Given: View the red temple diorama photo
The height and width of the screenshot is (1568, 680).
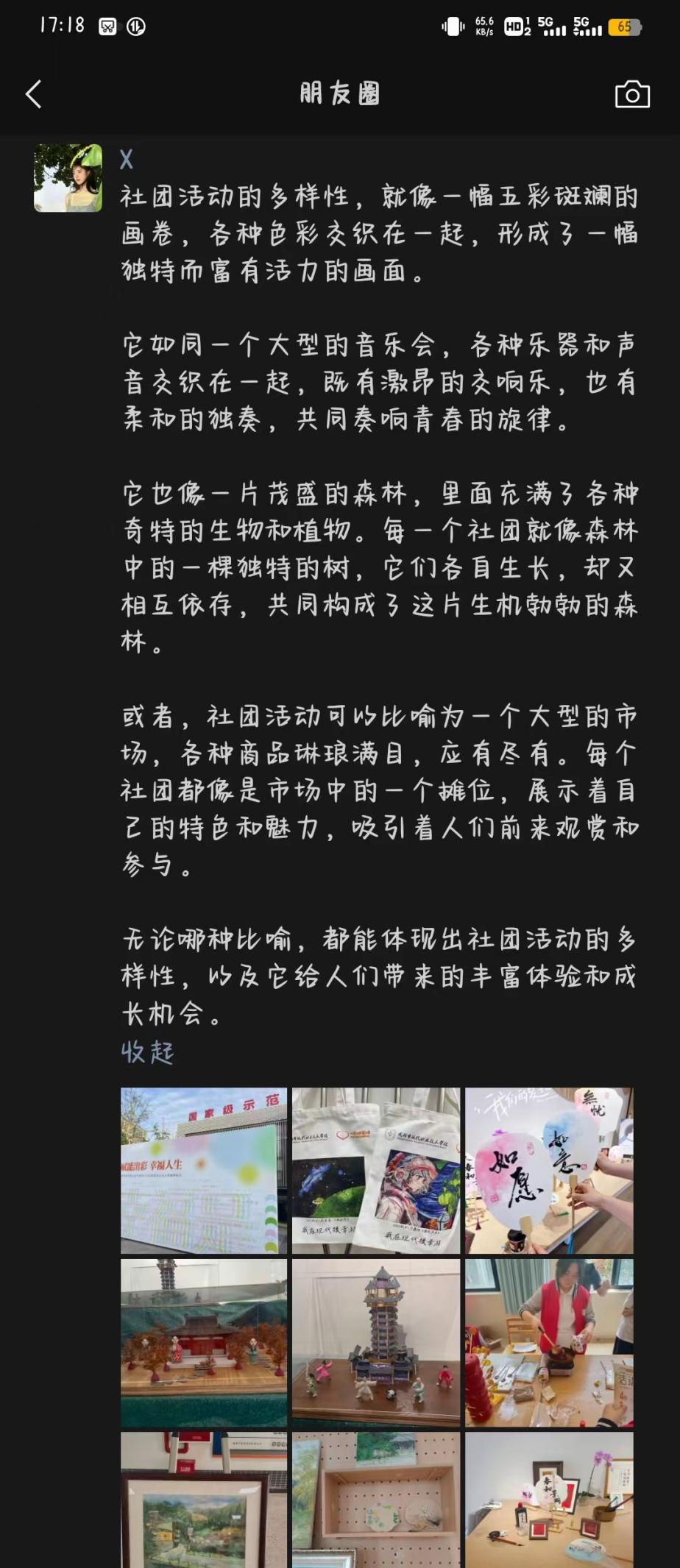Looking at the screenshot, I should 204,1342.
